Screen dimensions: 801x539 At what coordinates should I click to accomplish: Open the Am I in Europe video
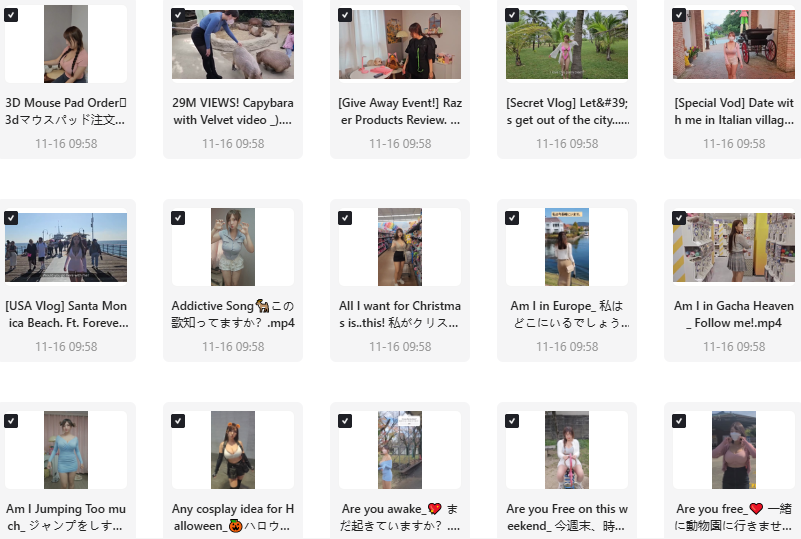(x=567, y=247)
